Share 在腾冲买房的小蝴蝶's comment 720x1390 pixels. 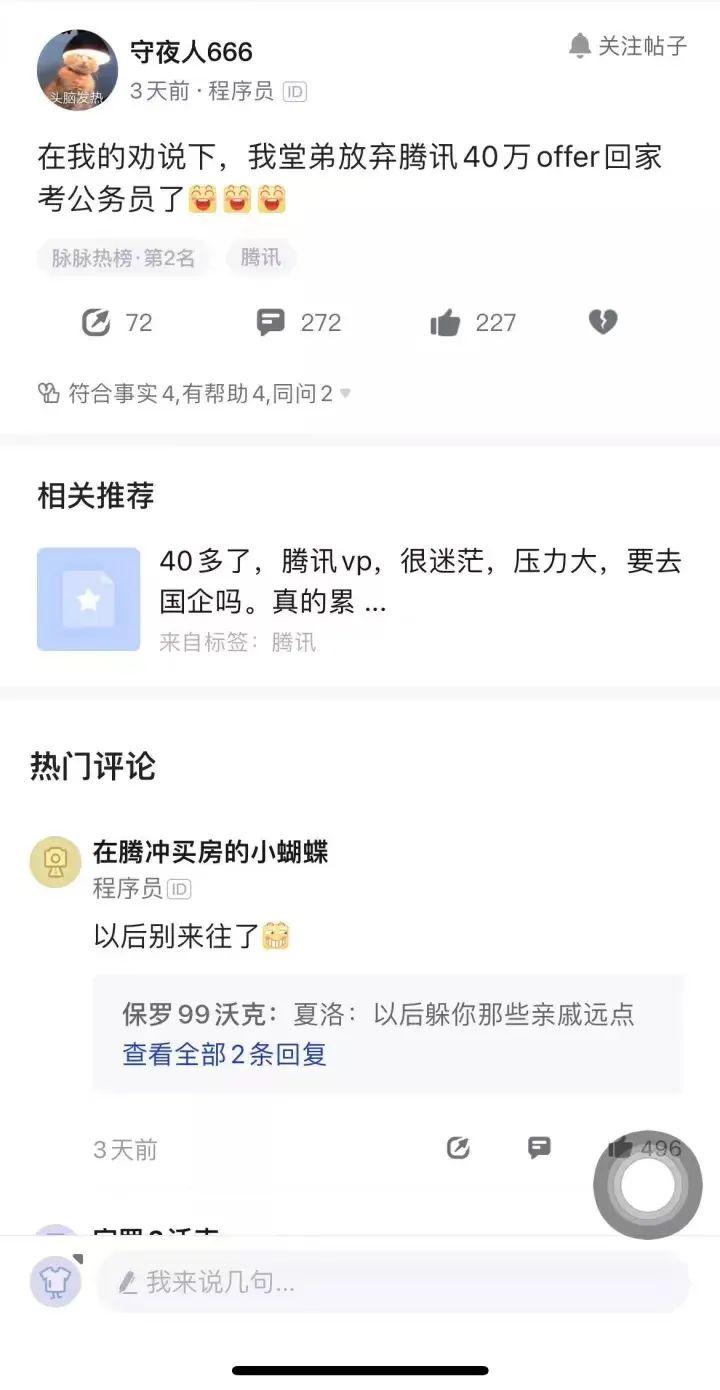click(458, 1148)
